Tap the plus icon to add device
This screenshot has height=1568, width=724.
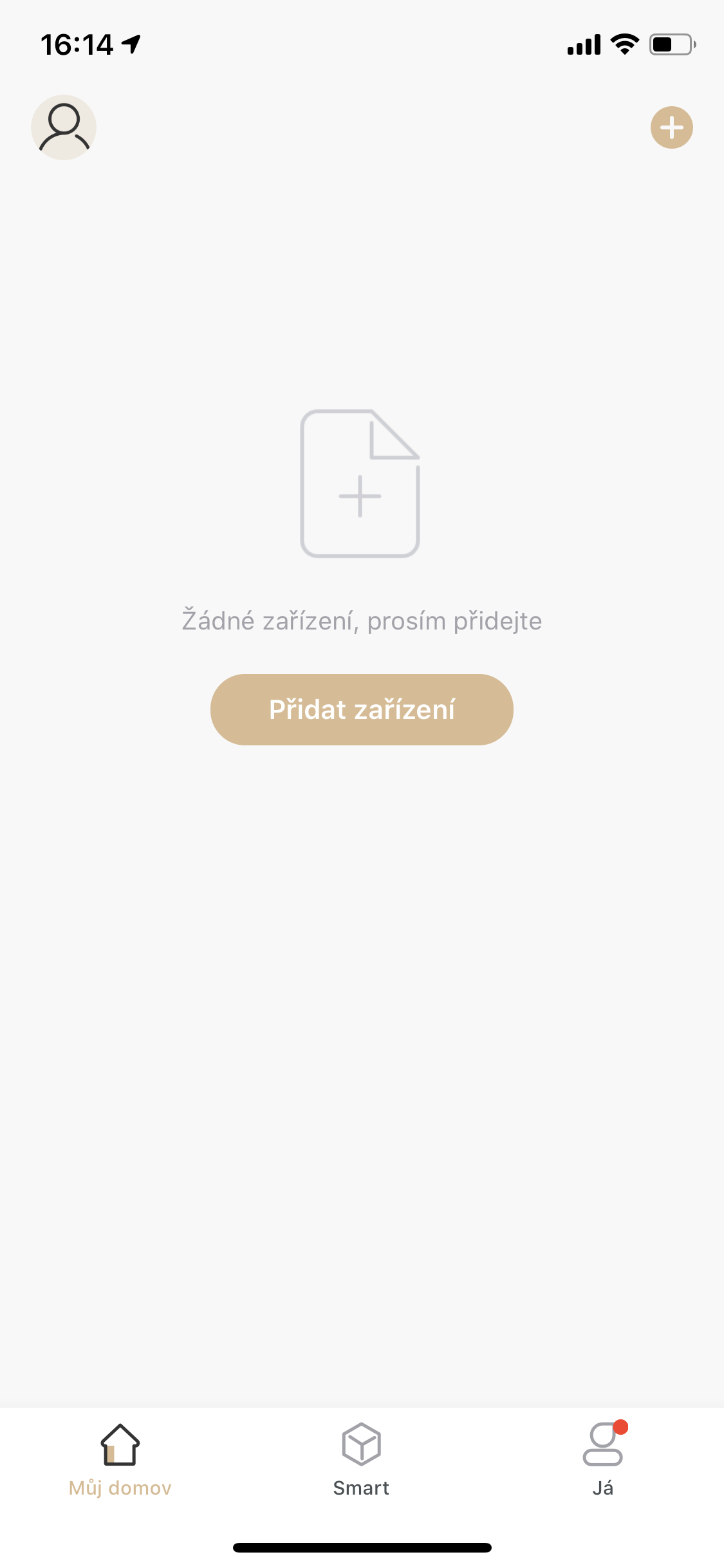[x=671, y=127]
